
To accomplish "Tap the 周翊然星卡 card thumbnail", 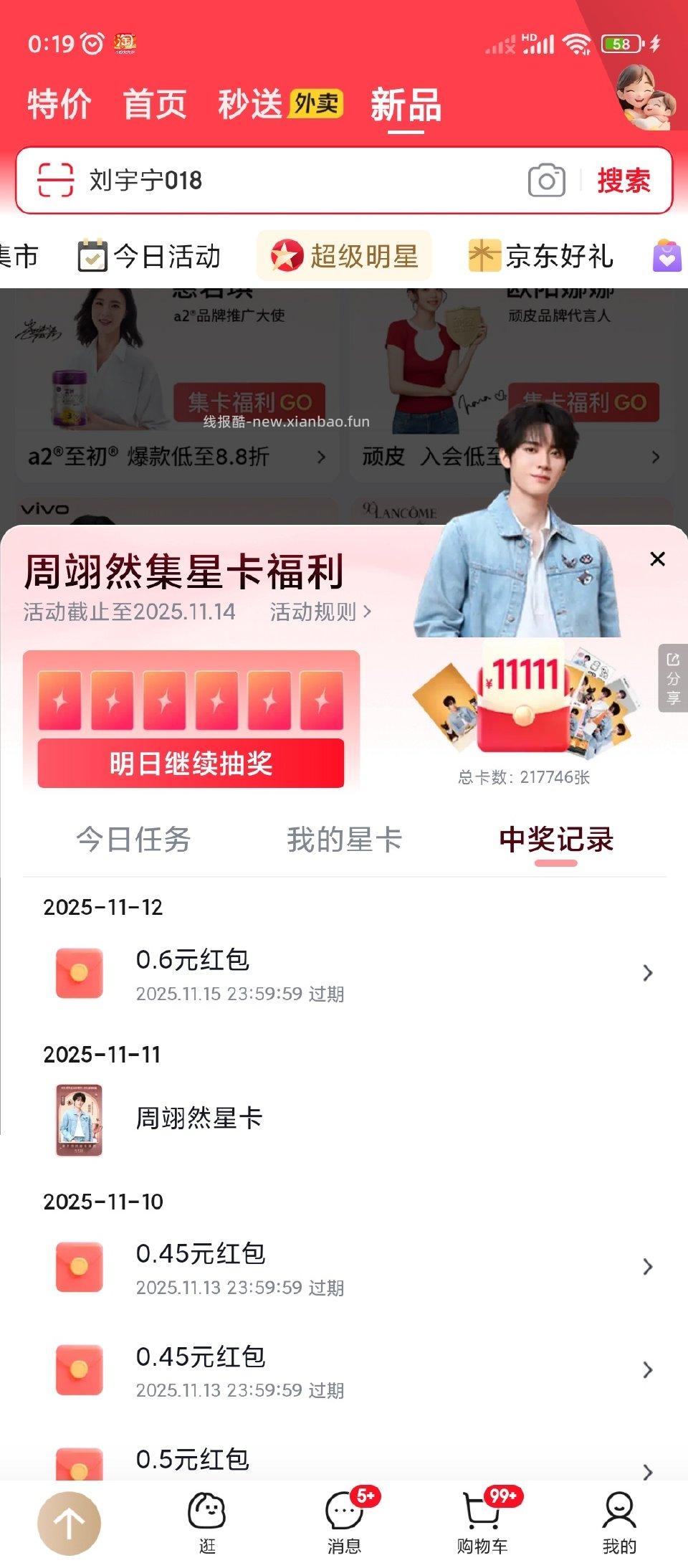I will [x=79, y=1117].
